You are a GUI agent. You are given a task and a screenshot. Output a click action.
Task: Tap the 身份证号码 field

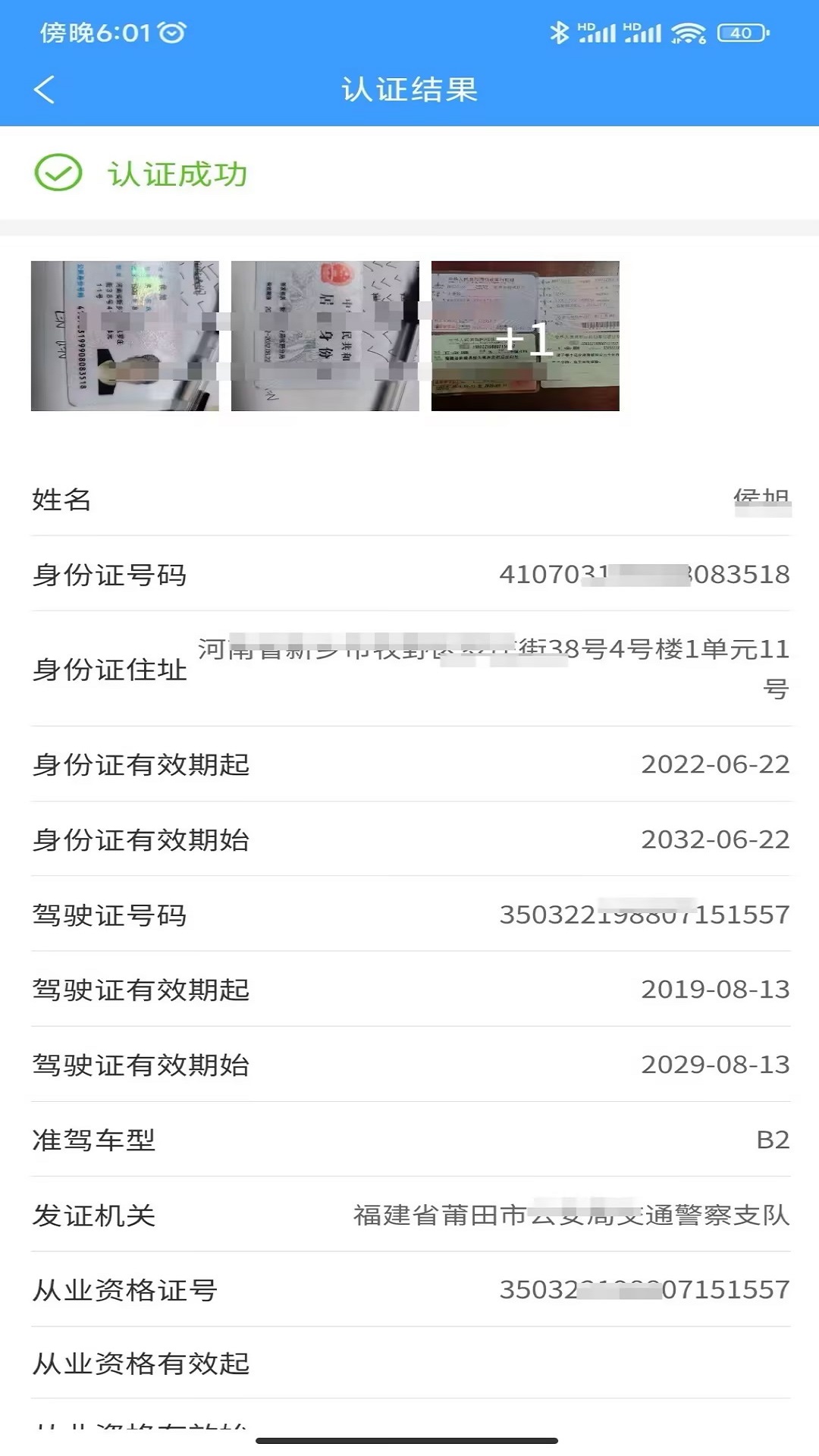(x=409, y=575)
